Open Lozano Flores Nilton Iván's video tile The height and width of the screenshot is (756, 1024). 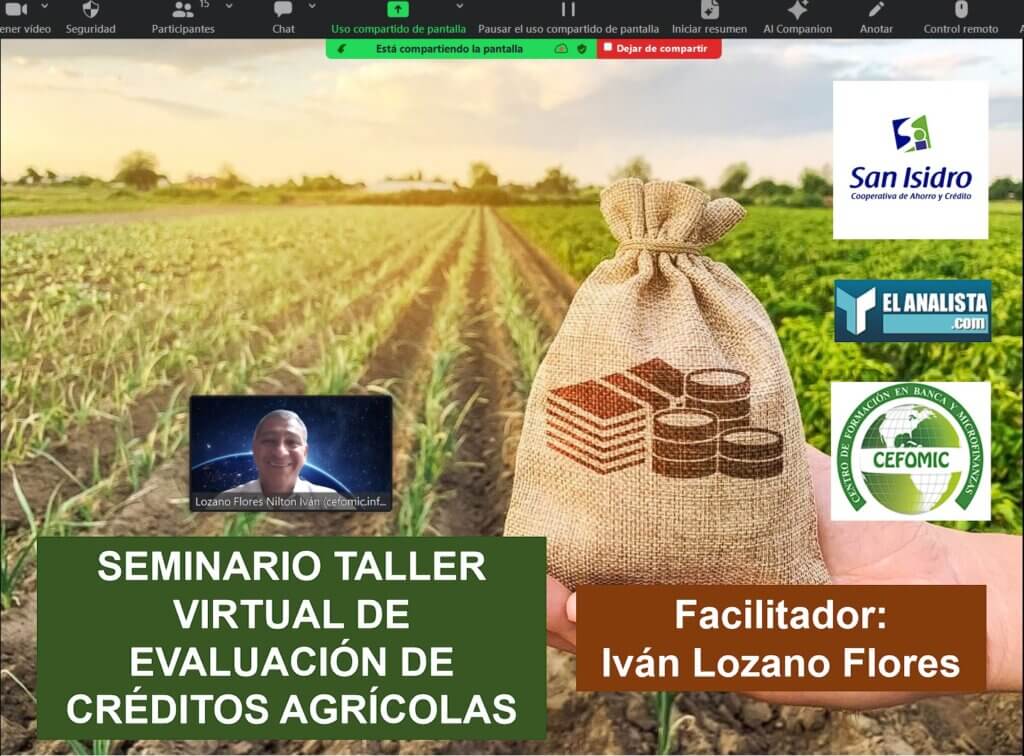click(x=291, y=453)
